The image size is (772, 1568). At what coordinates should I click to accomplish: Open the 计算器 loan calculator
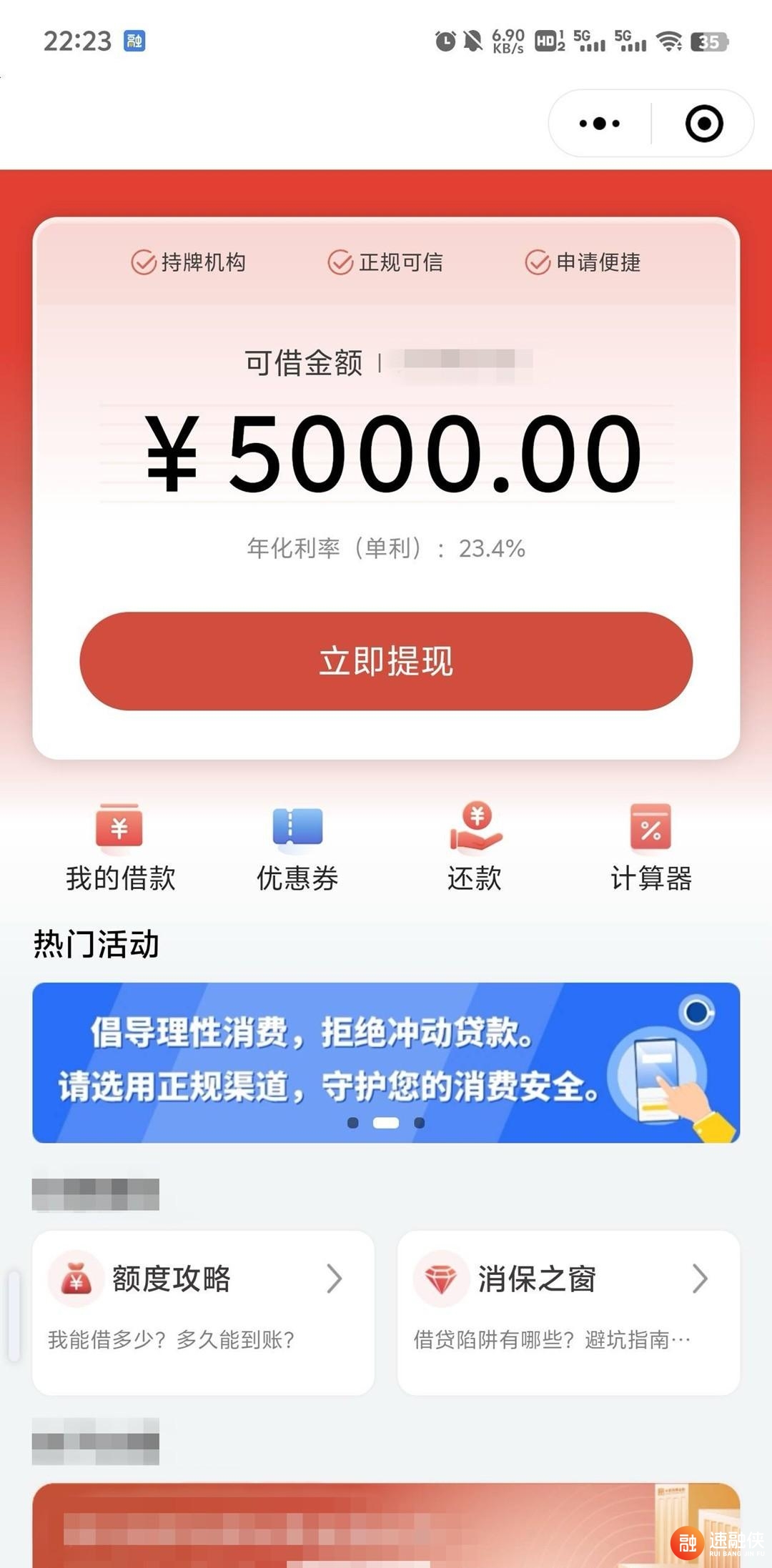[650, 848]
